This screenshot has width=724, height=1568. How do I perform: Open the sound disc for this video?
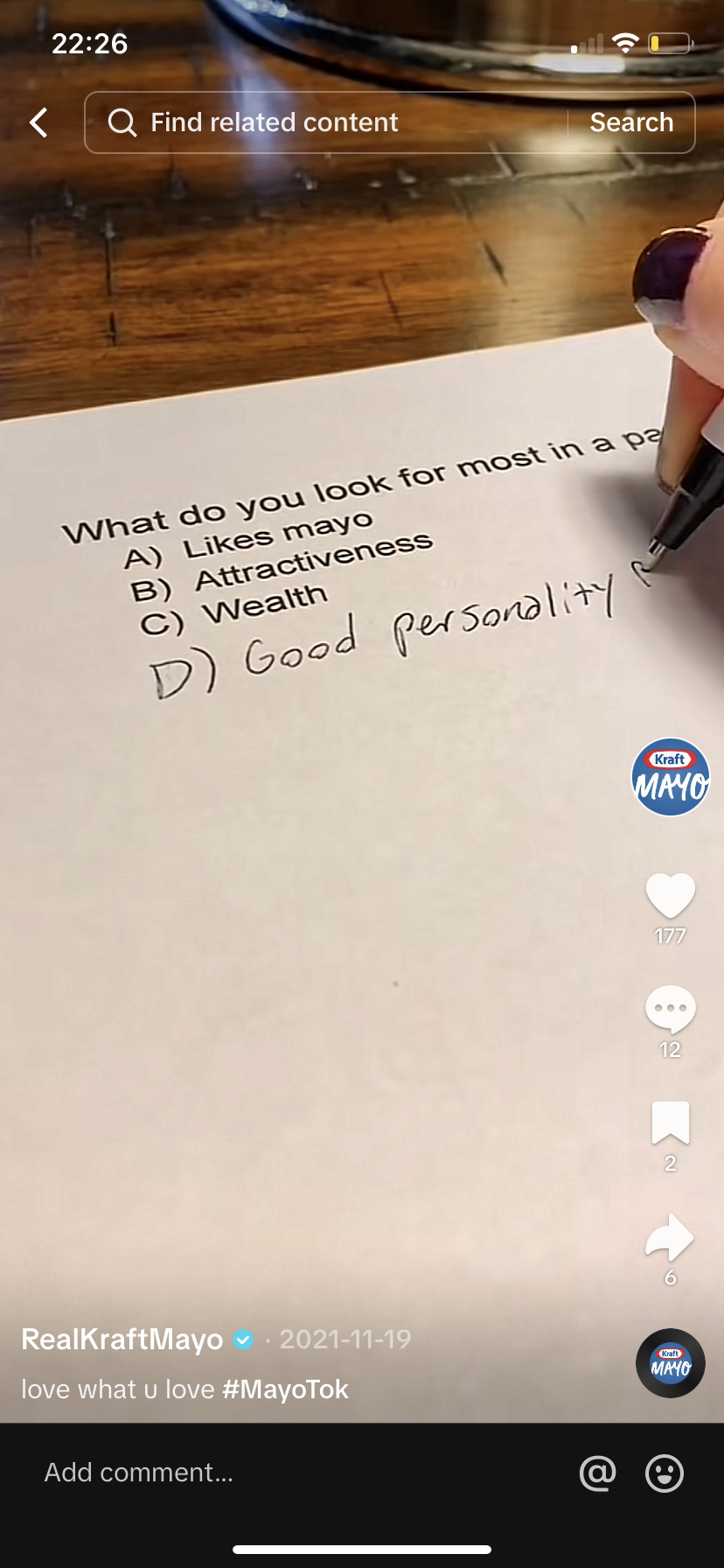671,1363
